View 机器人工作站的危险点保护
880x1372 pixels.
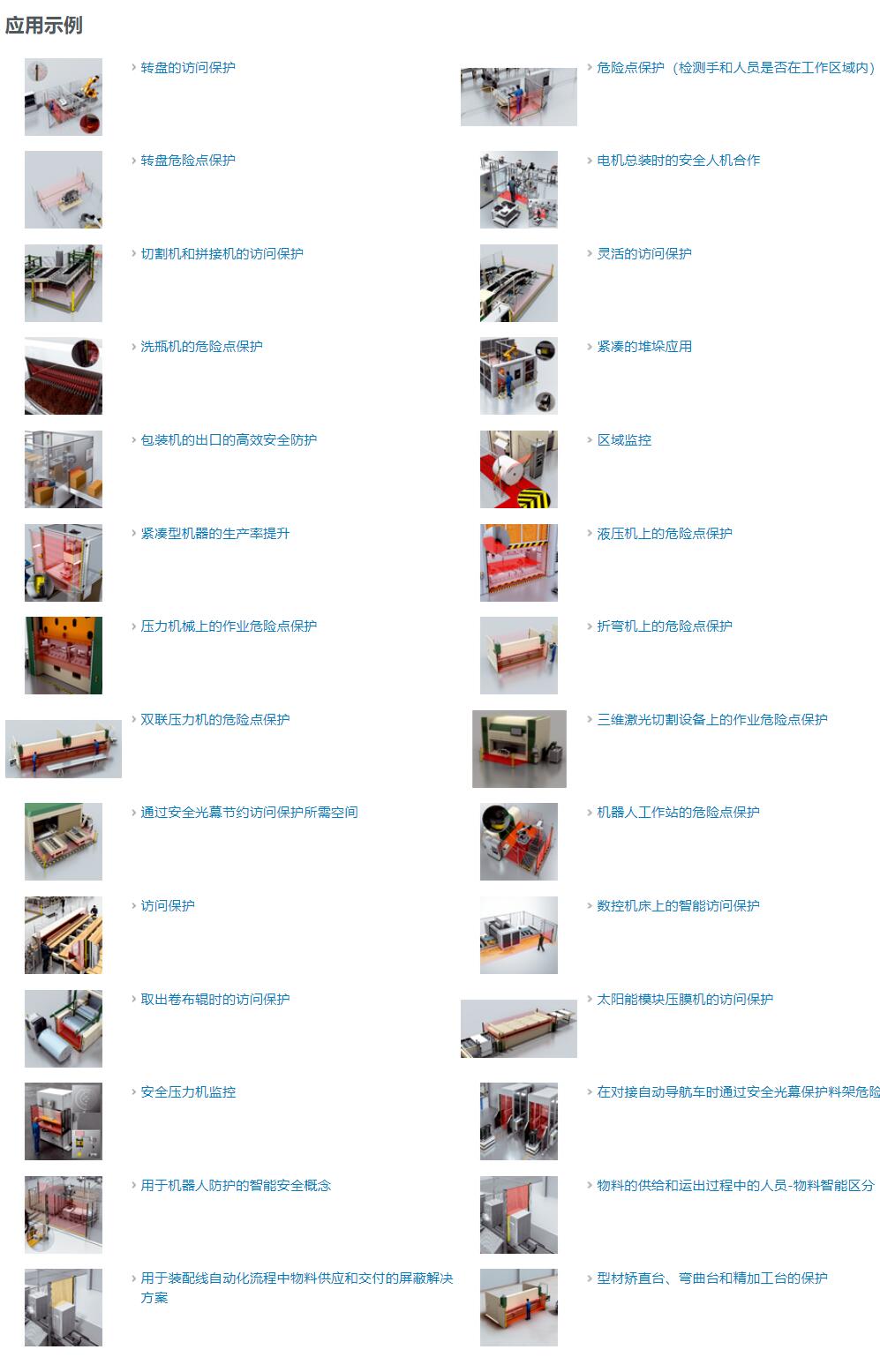pos(678,813)
